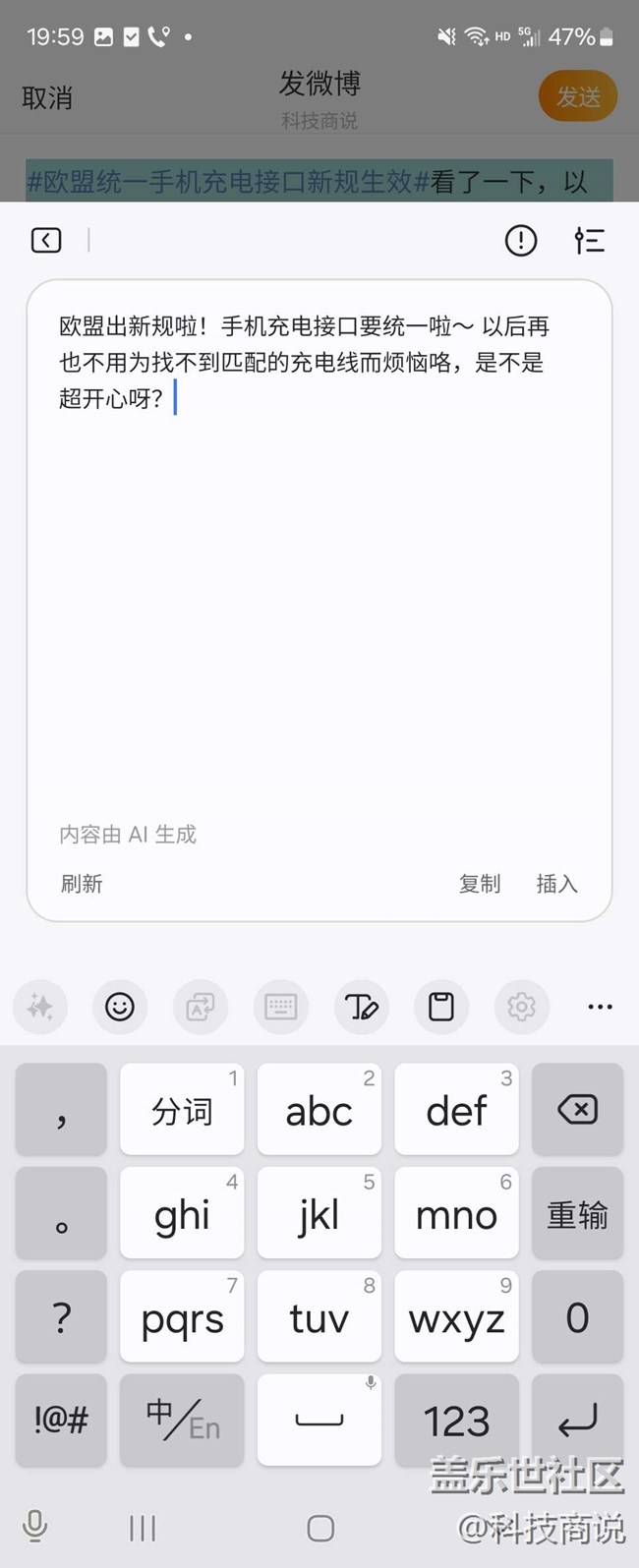Tap the backspace key
Screen dimensions: 639x1568
pos(577,1109)
